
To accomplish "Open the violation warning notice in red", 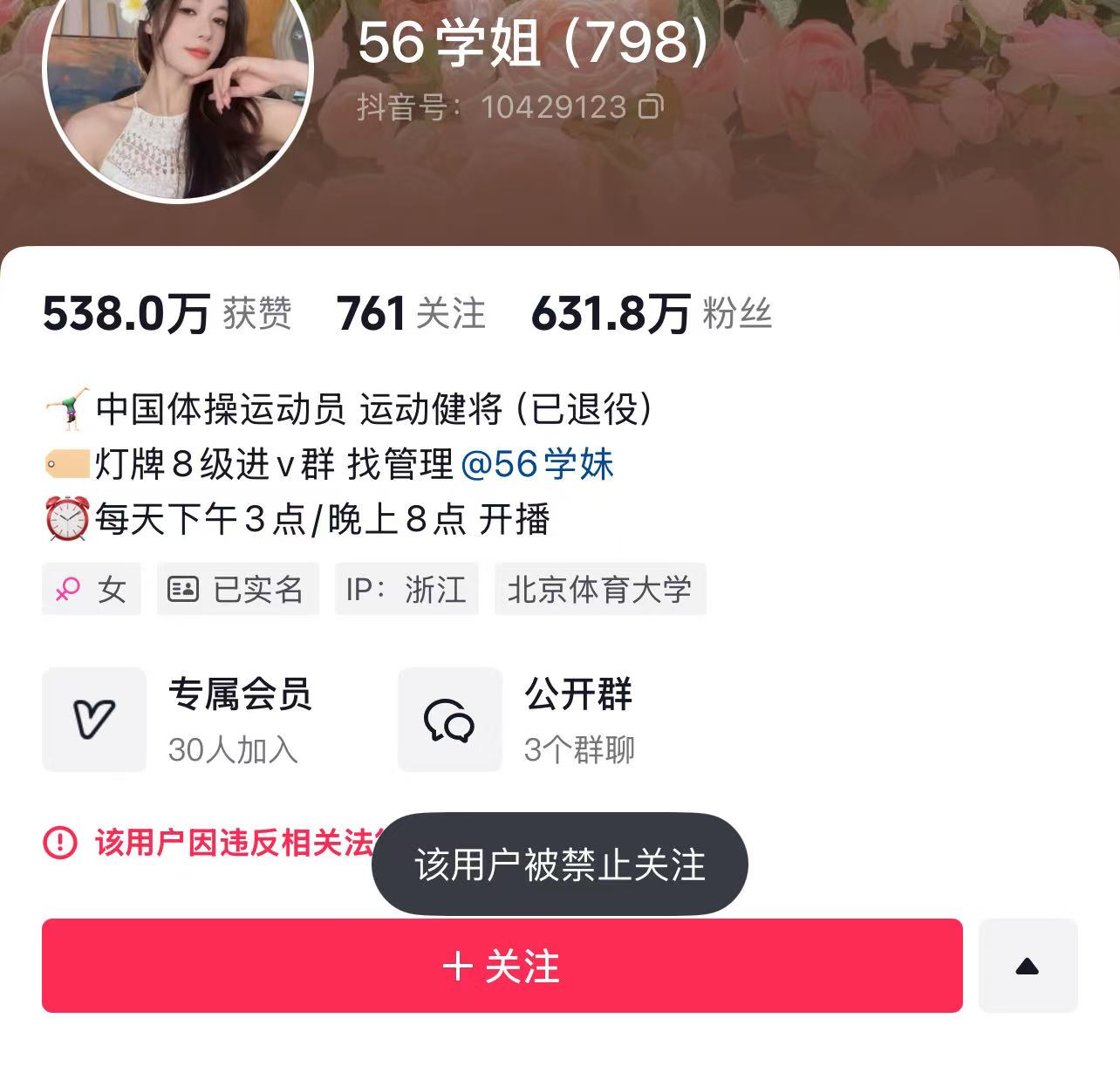I will point(209,843).
